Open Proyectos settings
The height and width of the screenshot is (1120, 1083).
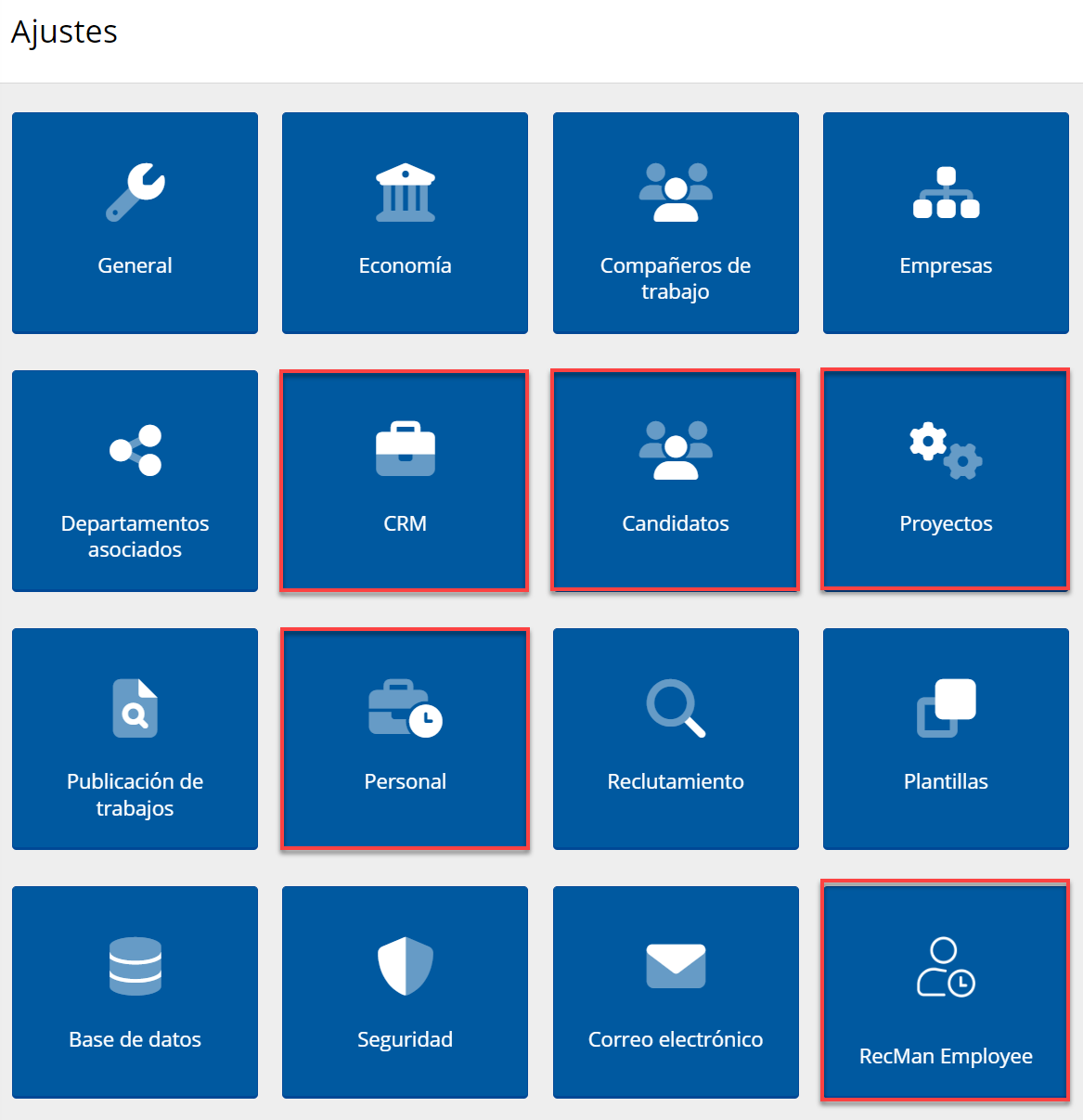[x=946, y=481]
